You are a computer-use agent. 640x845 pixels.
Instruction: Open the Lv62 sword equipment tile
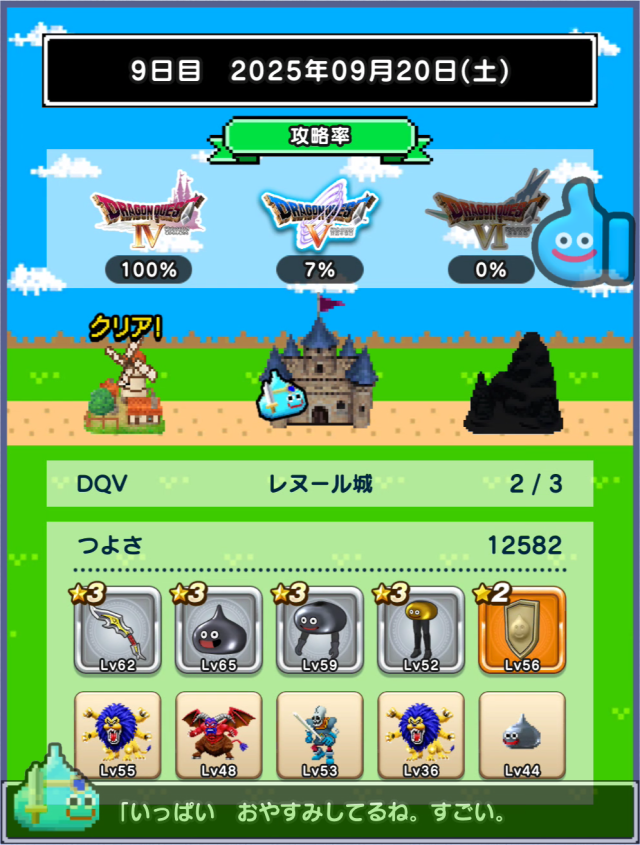[x=117, y=630]
